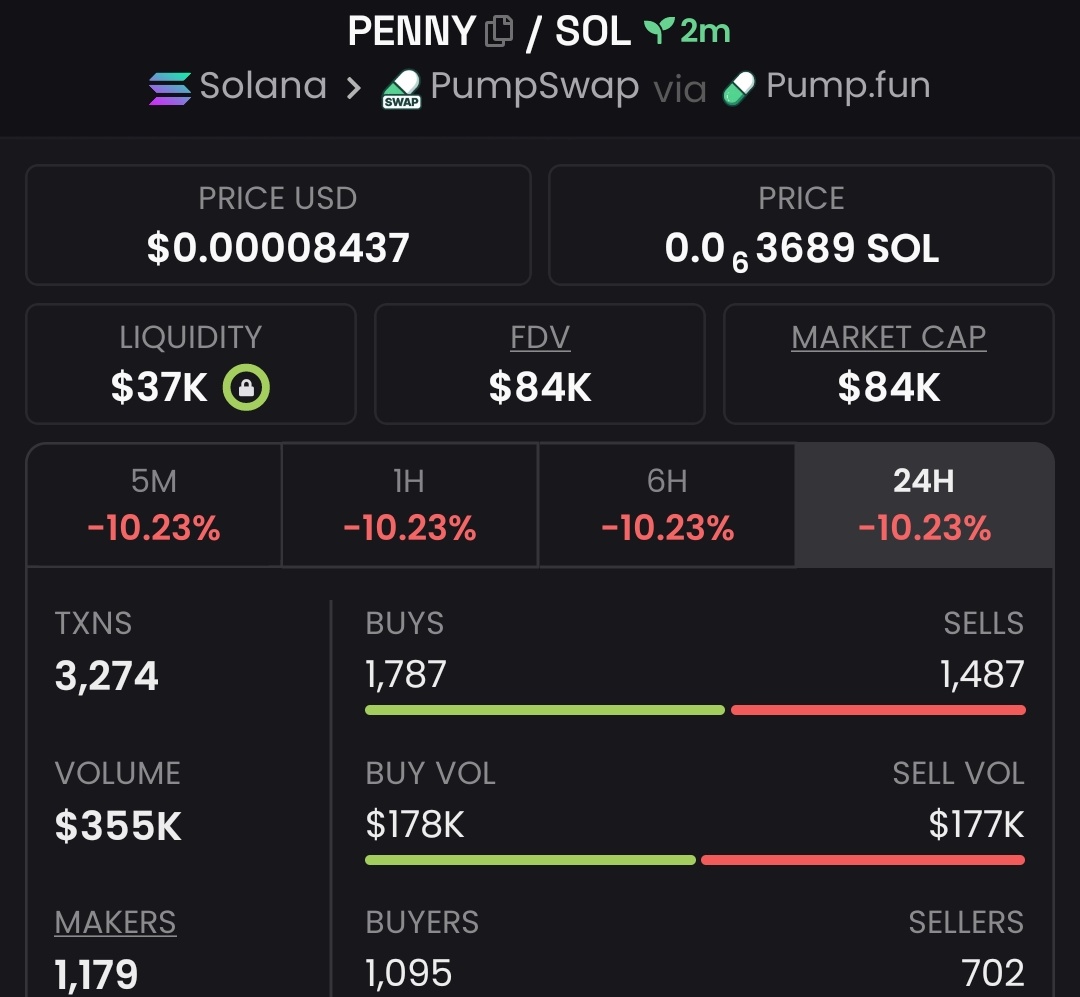The image size is (1080, 997).
Task: Show the 6H price change stats
Action: (666, 505)
